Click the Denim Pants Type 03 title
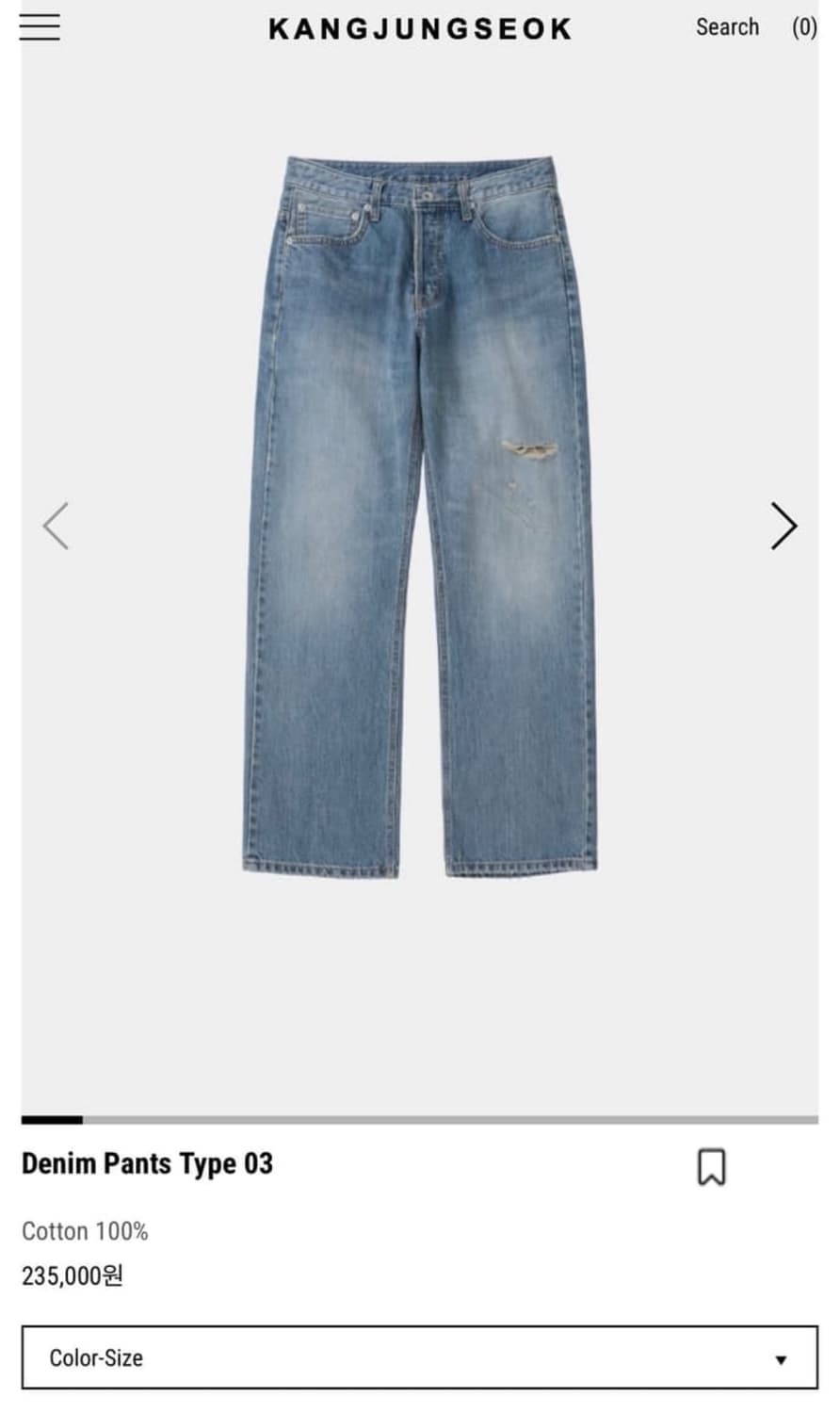This screenshot has height=1413, width=840. point(147,1164)
